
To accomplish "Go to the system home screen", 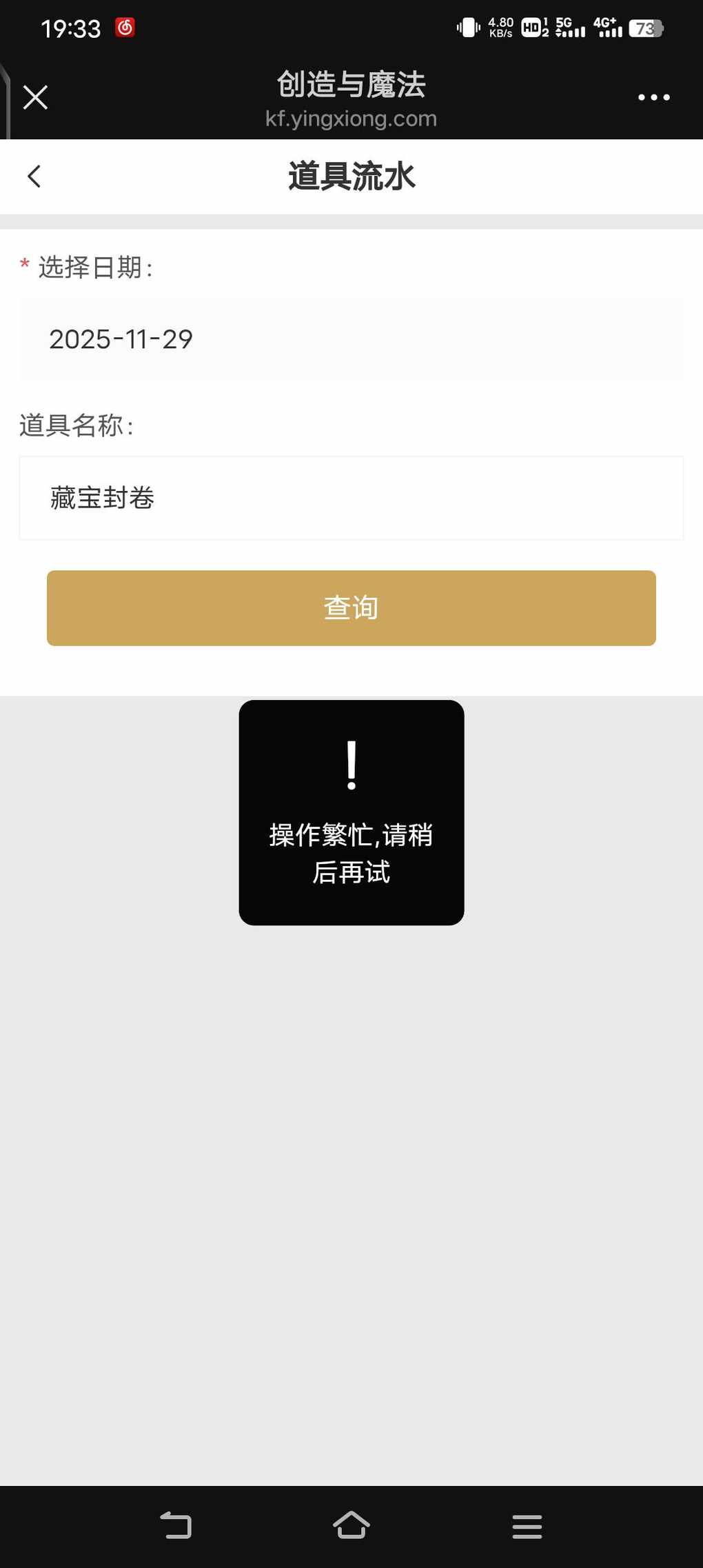I will 351,1525.
